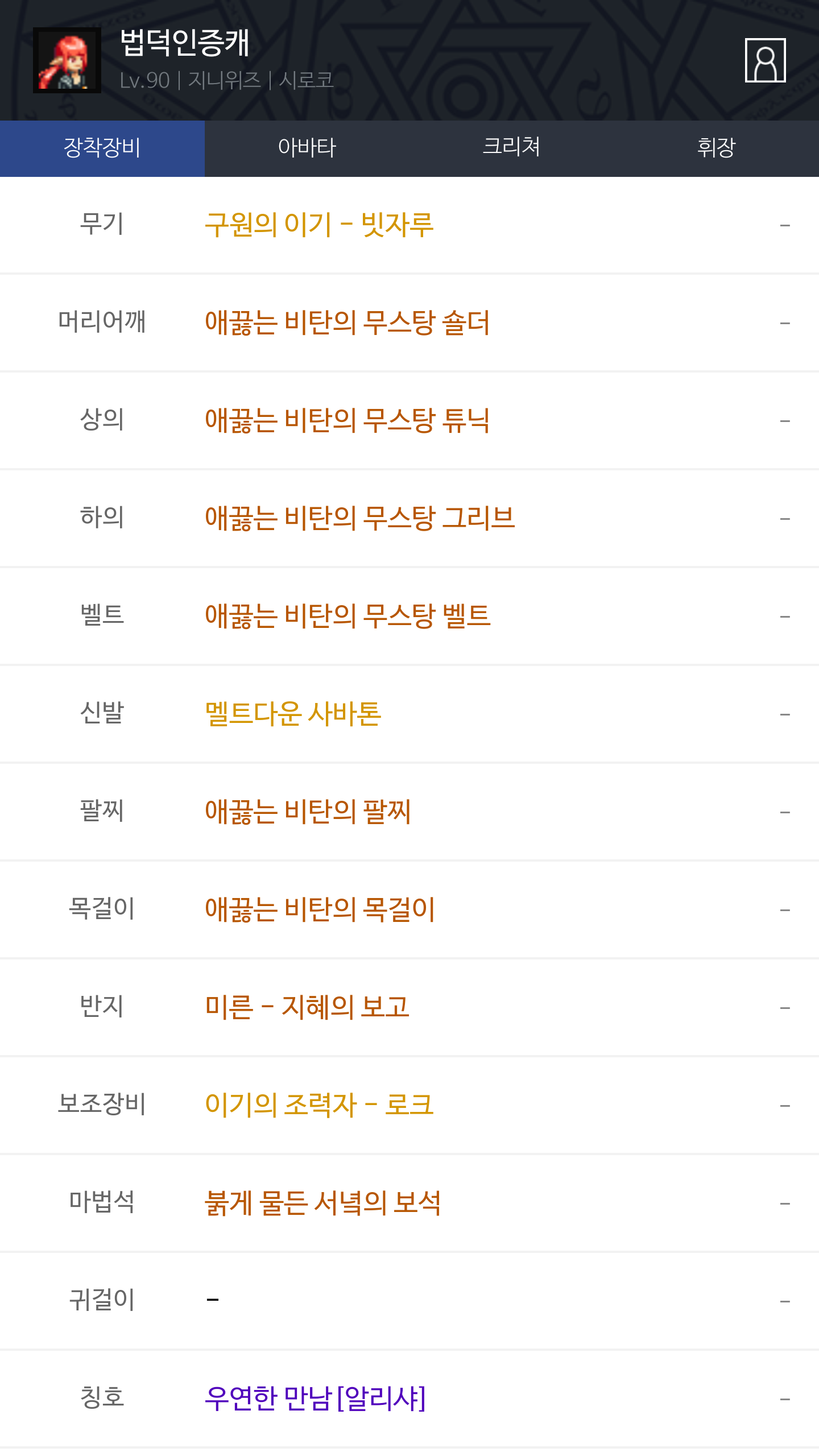Open 애끓는 비탄의 팔찌 bracelet
Image resolution: width=819 pixels, height=1456 pixels.
coord(308,812)
